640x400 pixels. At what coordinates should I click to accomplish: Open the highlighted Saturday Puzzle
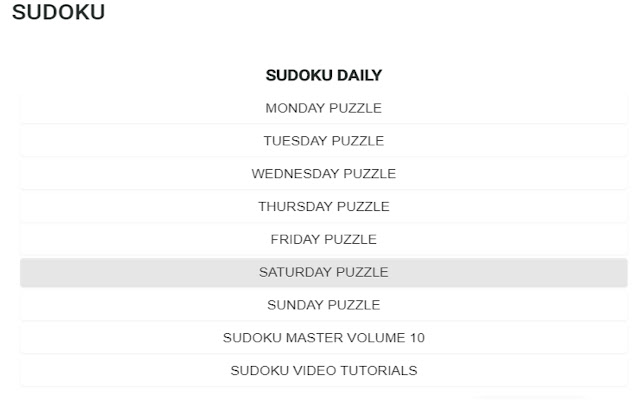click(x=323, y=272)
